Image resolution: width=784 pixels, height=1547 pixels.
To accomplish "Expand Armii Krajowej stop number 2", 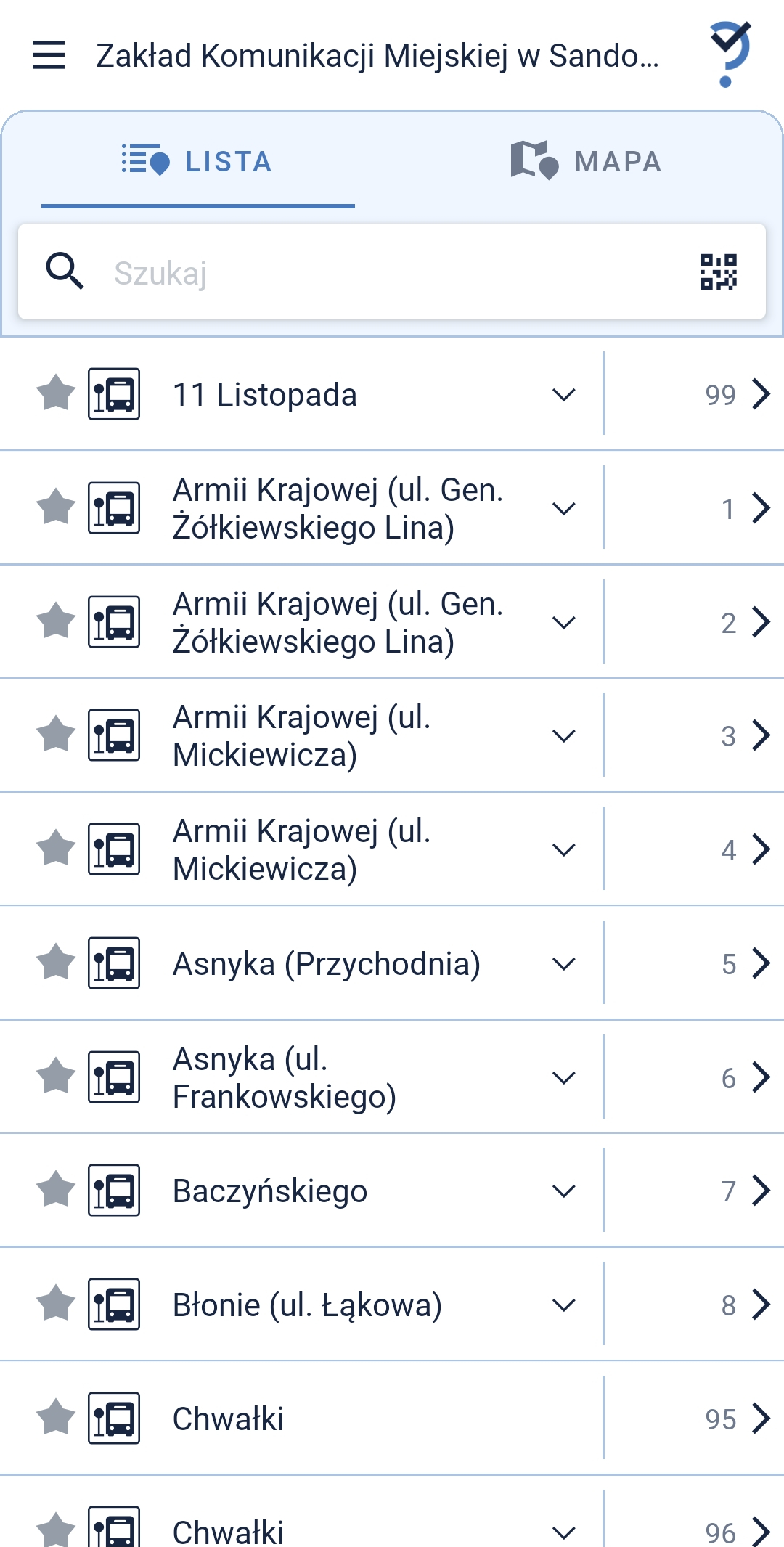I will [x=563, y=622].
